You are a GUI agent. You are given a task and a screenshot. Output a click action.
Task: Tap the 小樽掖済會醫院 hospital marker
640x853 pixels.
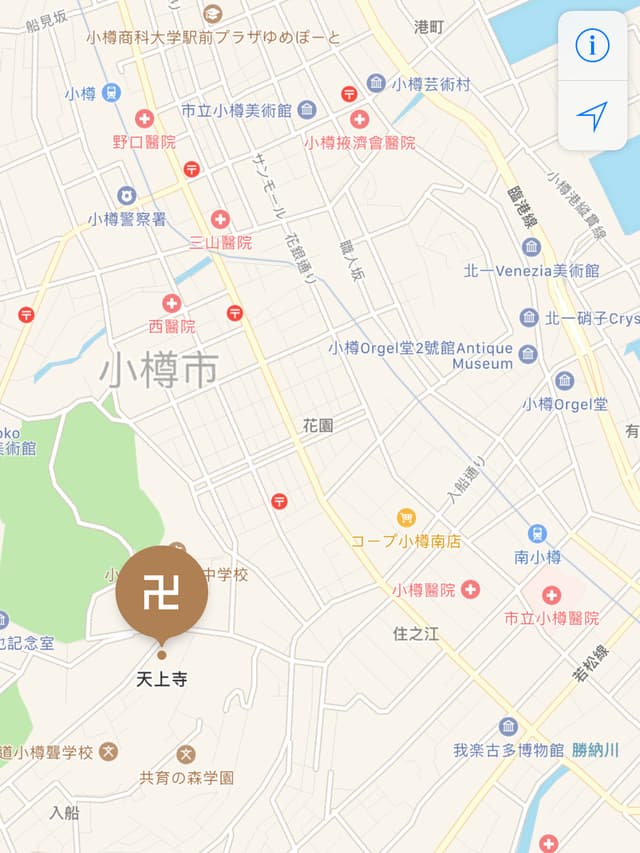point(359,120)
